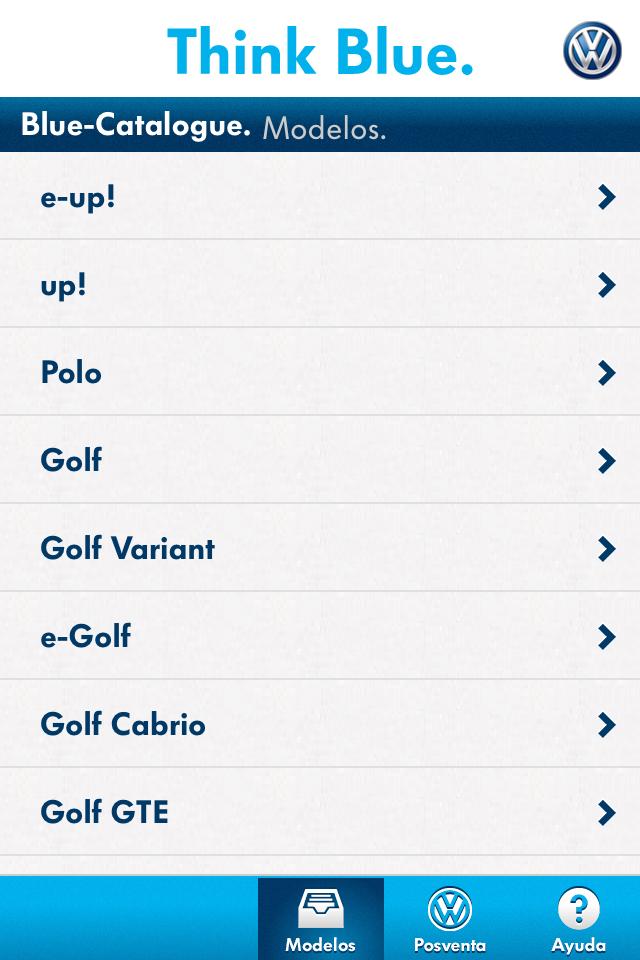Image resolution: width=640 pixels, height=960 pixels.
Task: View the Golf model
Action: 320,461
